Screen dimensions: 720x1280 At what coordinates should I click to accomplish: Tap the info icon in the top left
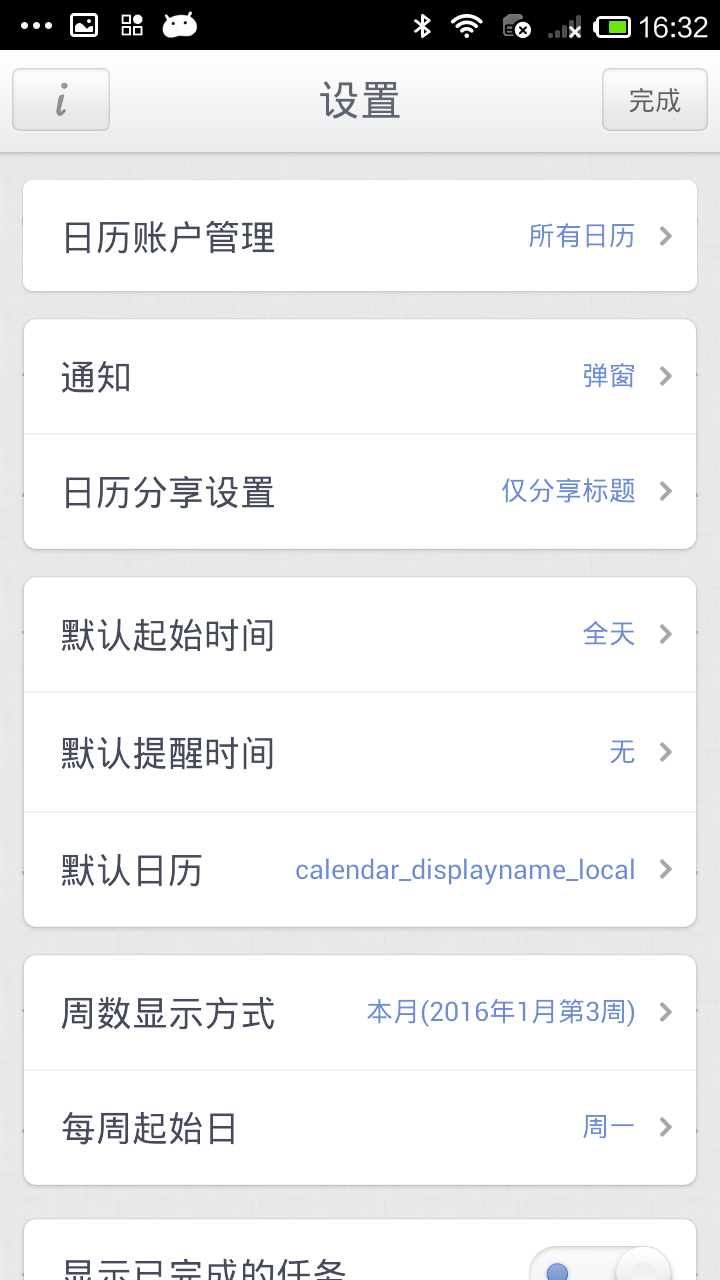[x=60, y=99]
